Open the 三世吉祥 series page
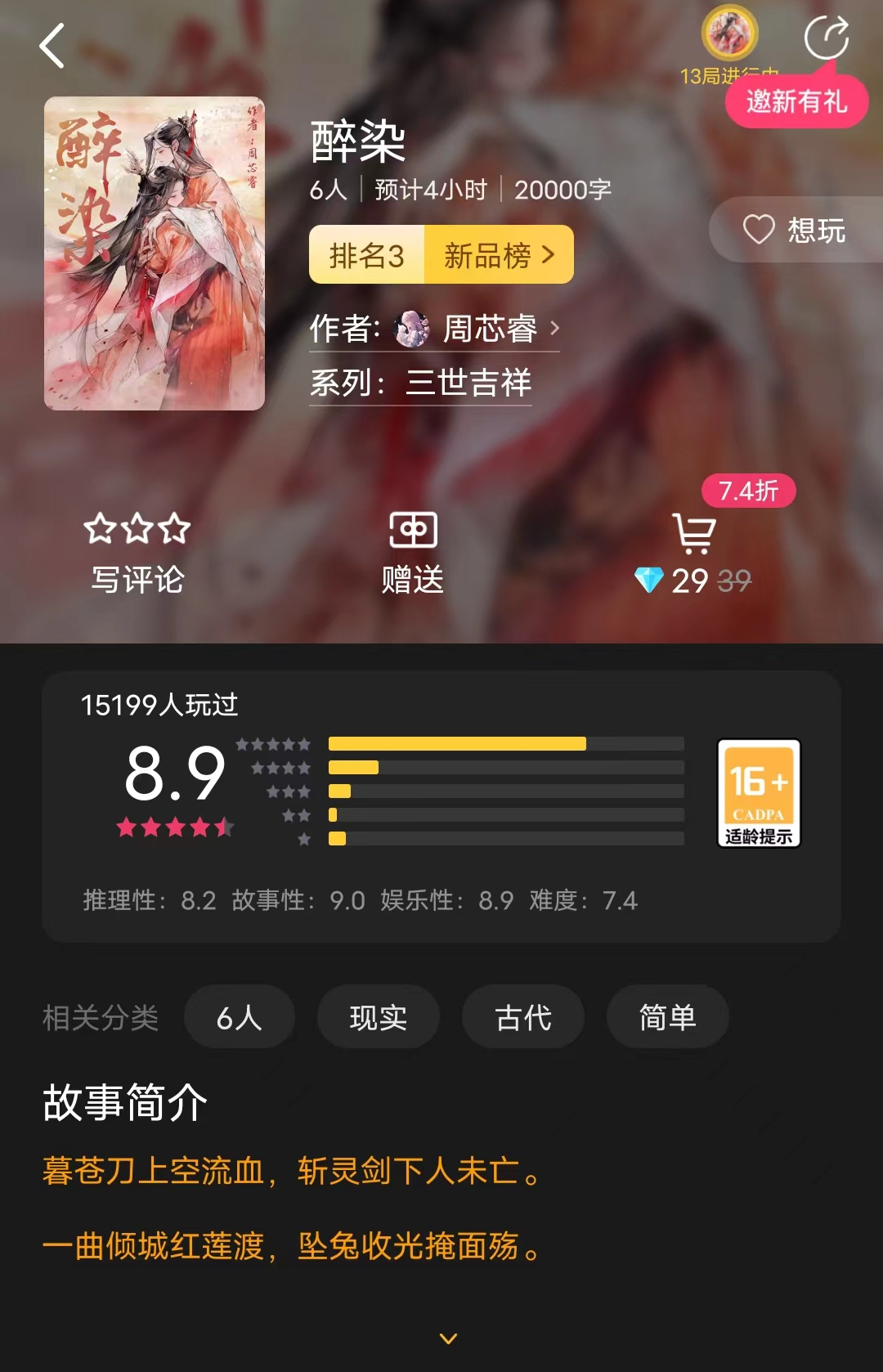 point(468,383)
